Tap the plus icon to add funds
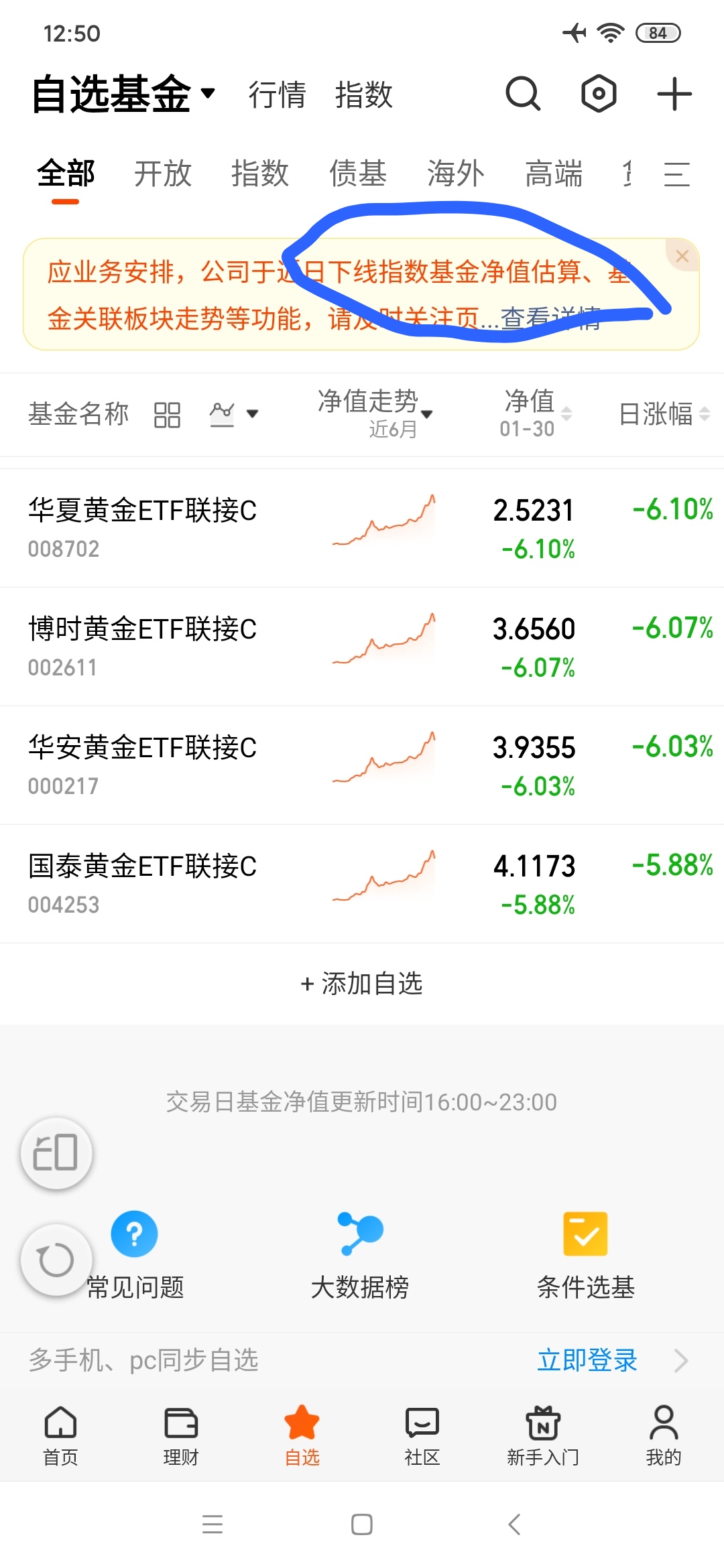The image size is (724, 1568). click(x=674, y=94)
